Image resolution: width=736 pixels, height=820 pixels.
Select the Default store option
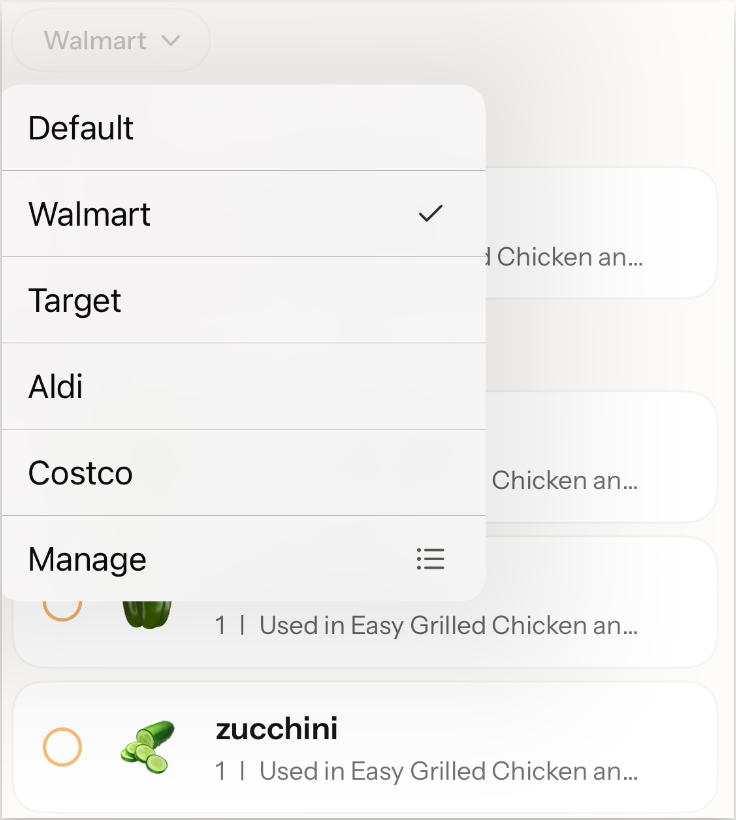(x=81, y=128)
